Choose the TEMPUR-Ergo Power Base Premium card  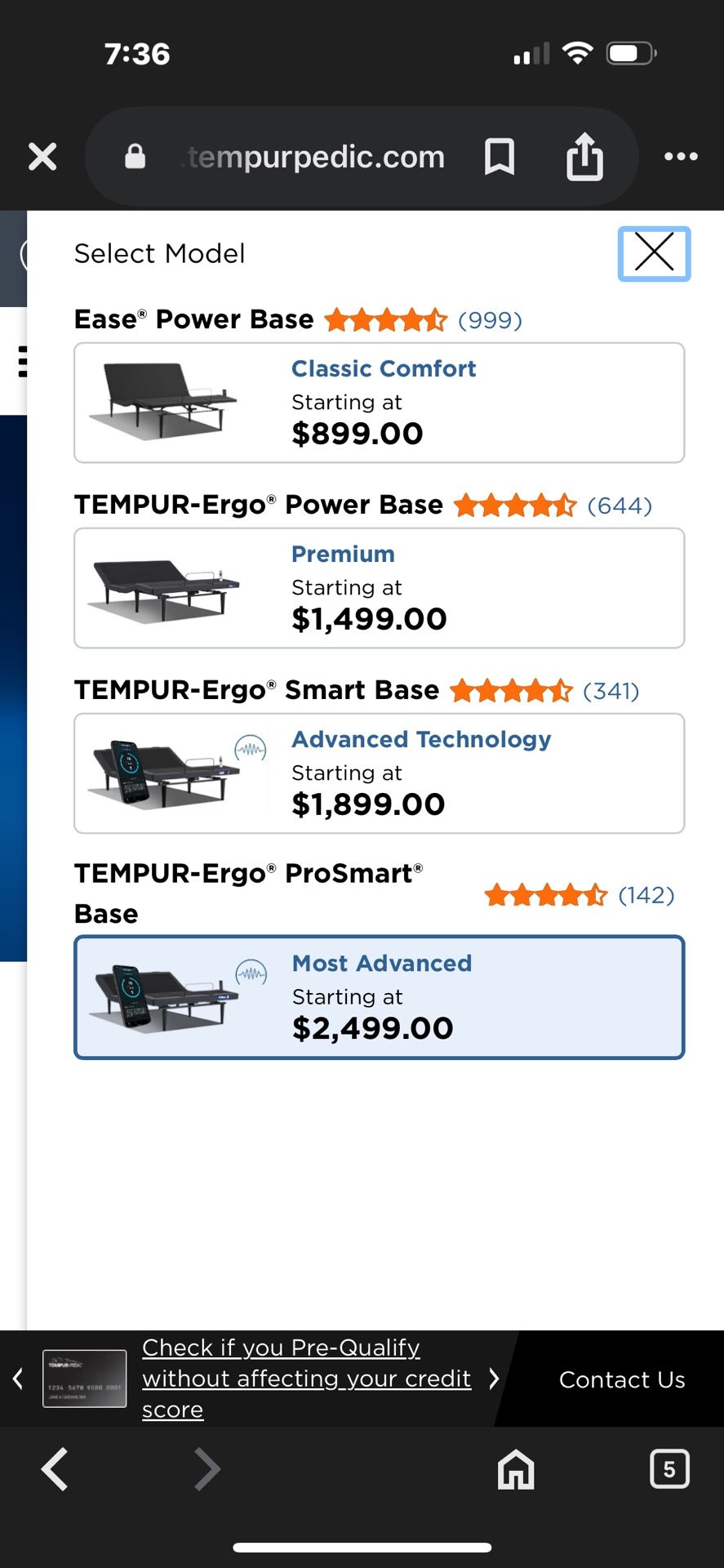pyautogui.click(x=379, y=588)
